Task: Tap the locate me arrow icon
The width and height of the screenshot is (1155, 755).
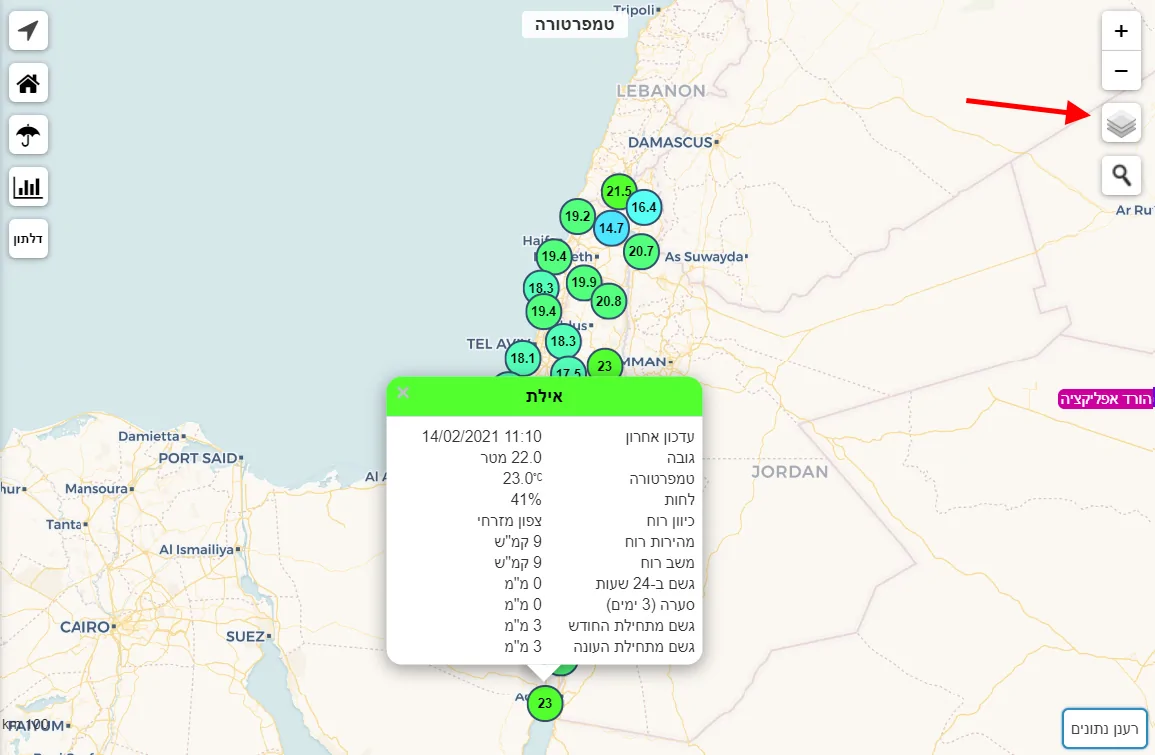Action: click(x=29, y=31)
